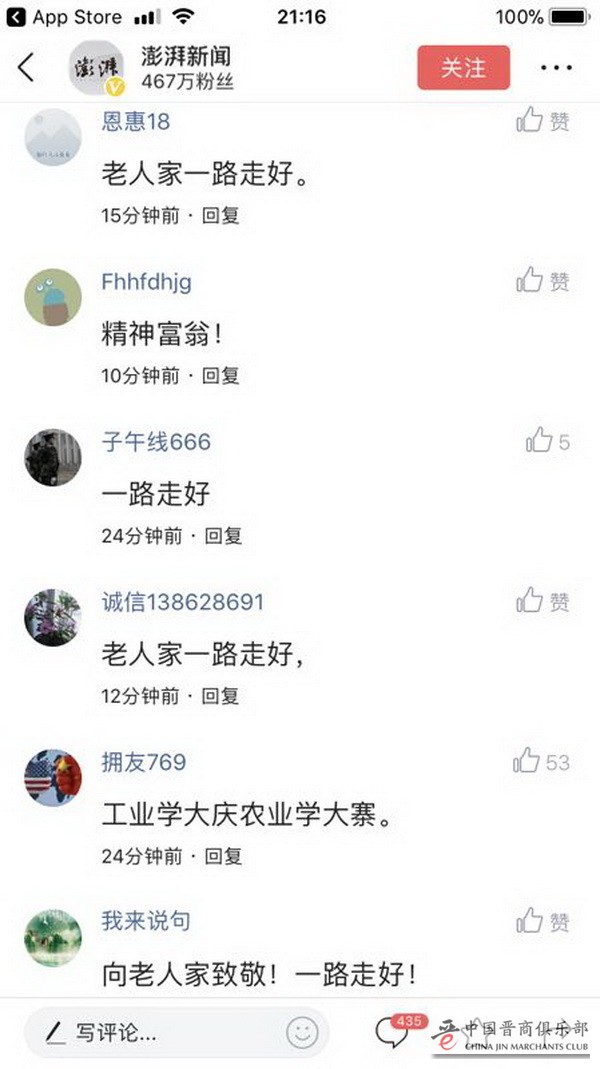
Task: Reply to 恩惠18's comment
Action: coord(221,215)
